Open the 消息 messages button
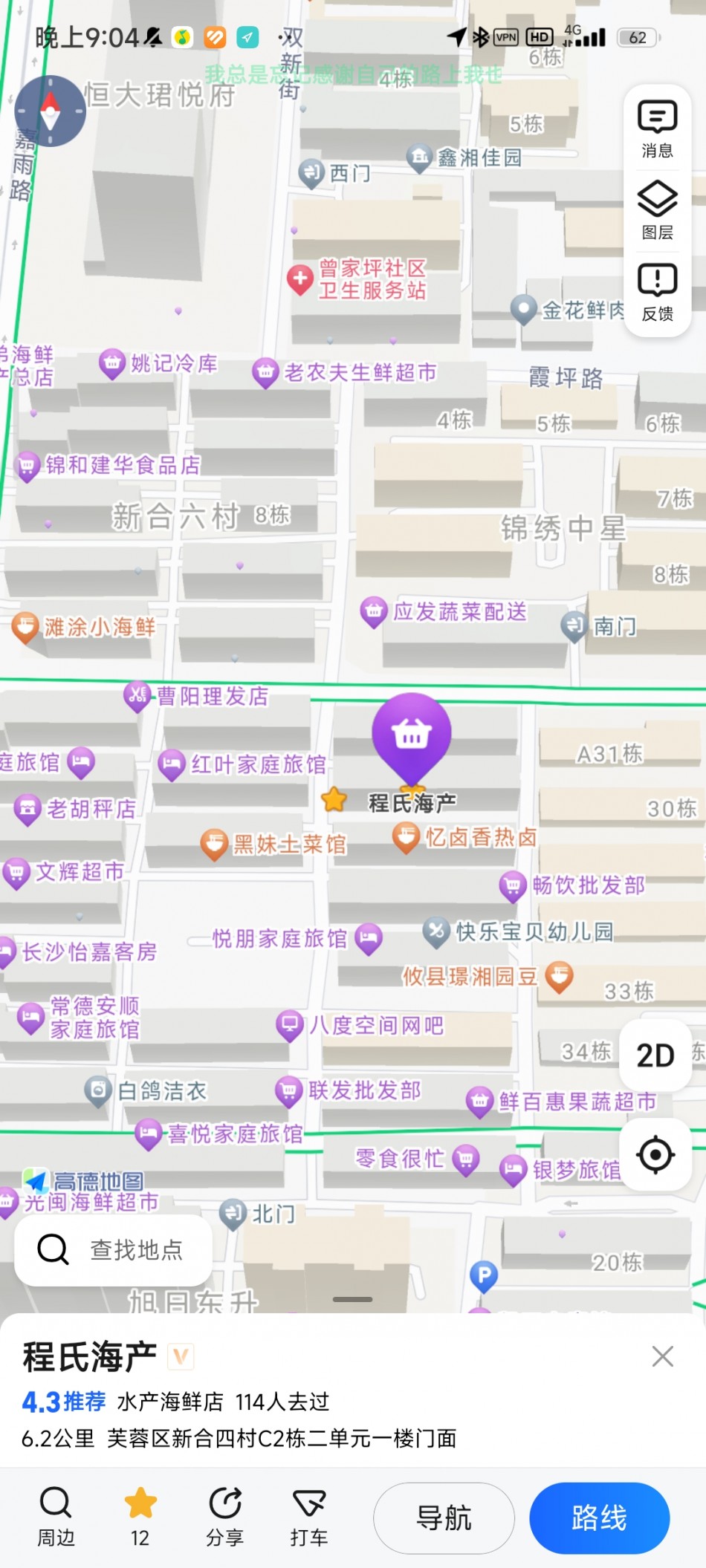This screenshot has width=706, height=1568. coord(657,129)
